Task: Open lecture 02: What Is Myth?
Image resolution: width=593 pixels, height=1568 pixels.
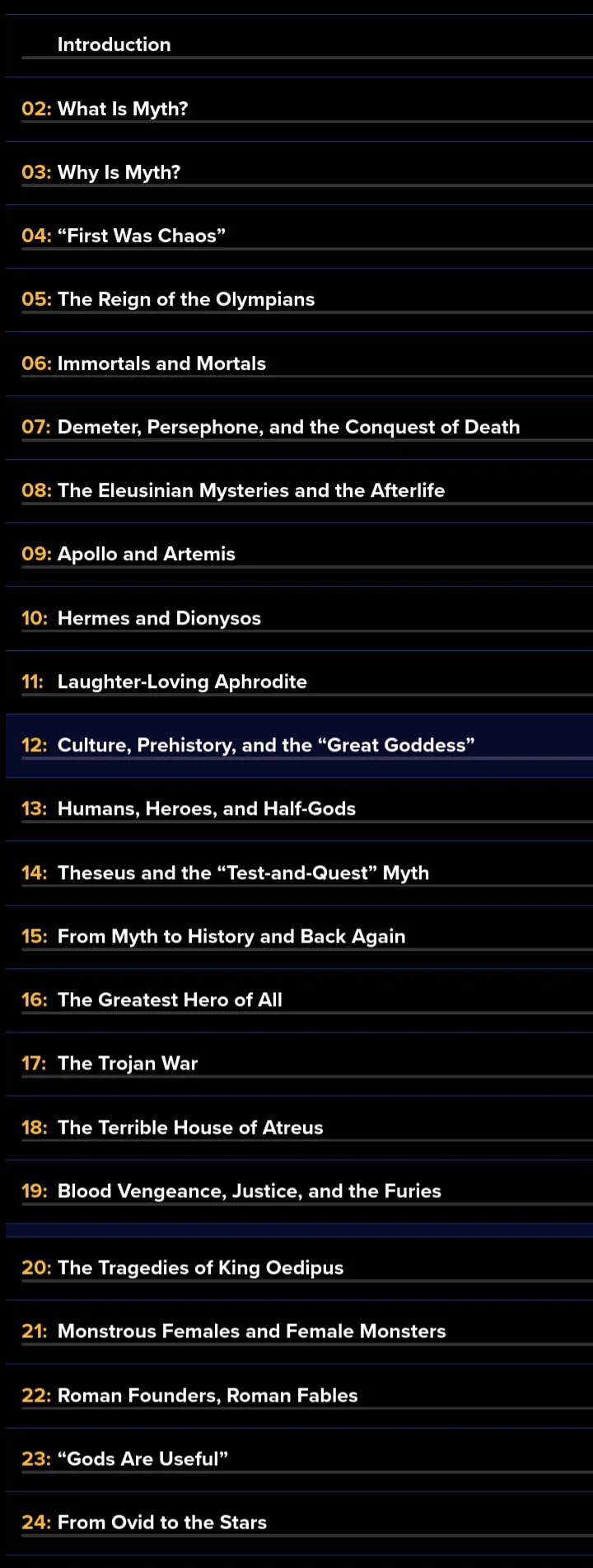Action: [x=299, y=109]
